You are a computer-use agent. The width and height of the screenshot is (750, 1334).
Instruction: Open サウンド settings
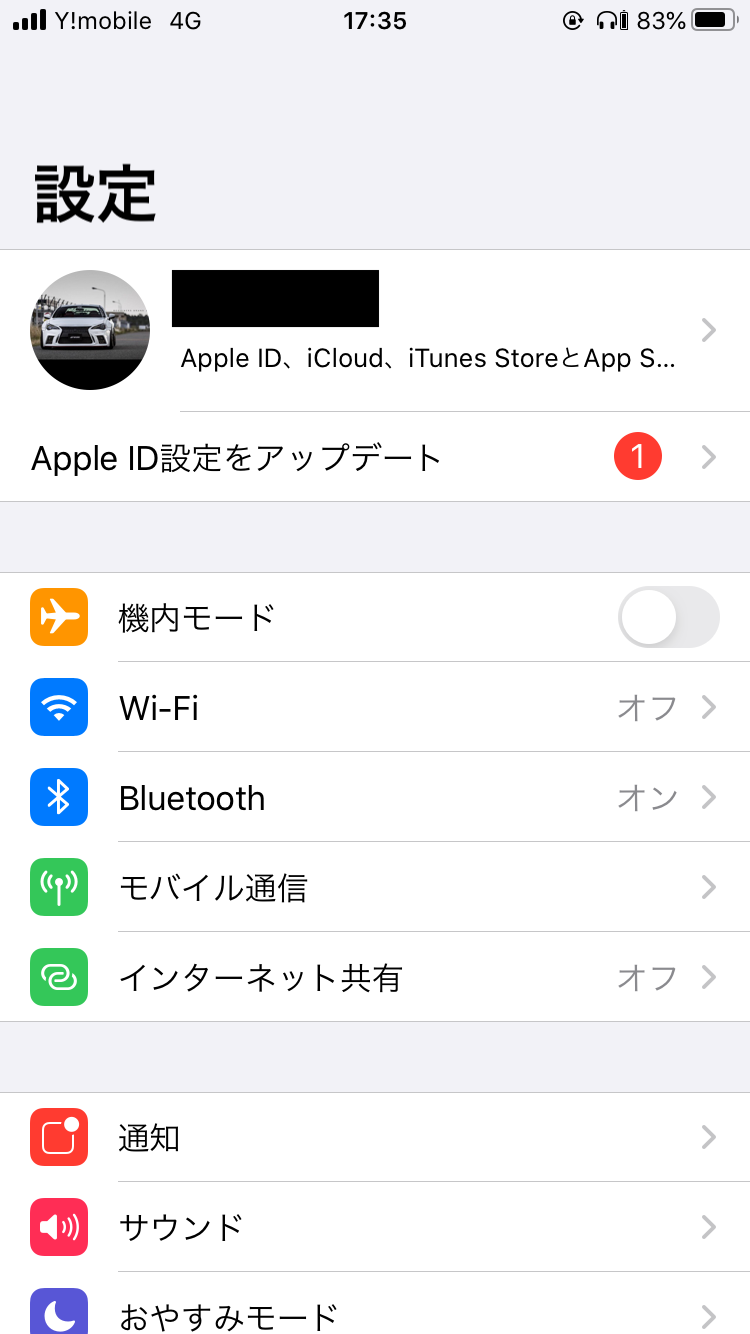point(375,1227)
